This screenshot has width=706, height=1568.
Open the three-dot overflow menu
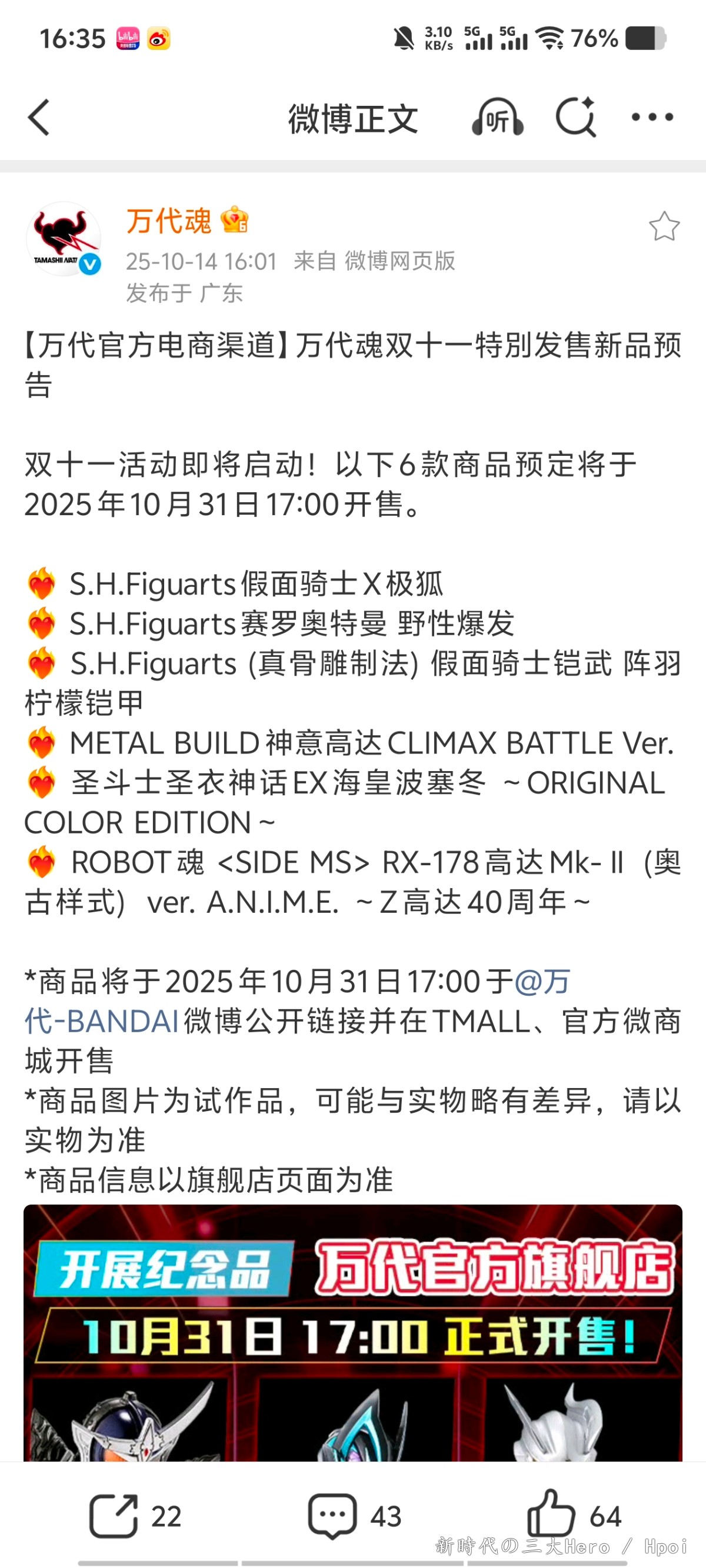[x=652, y=117]
